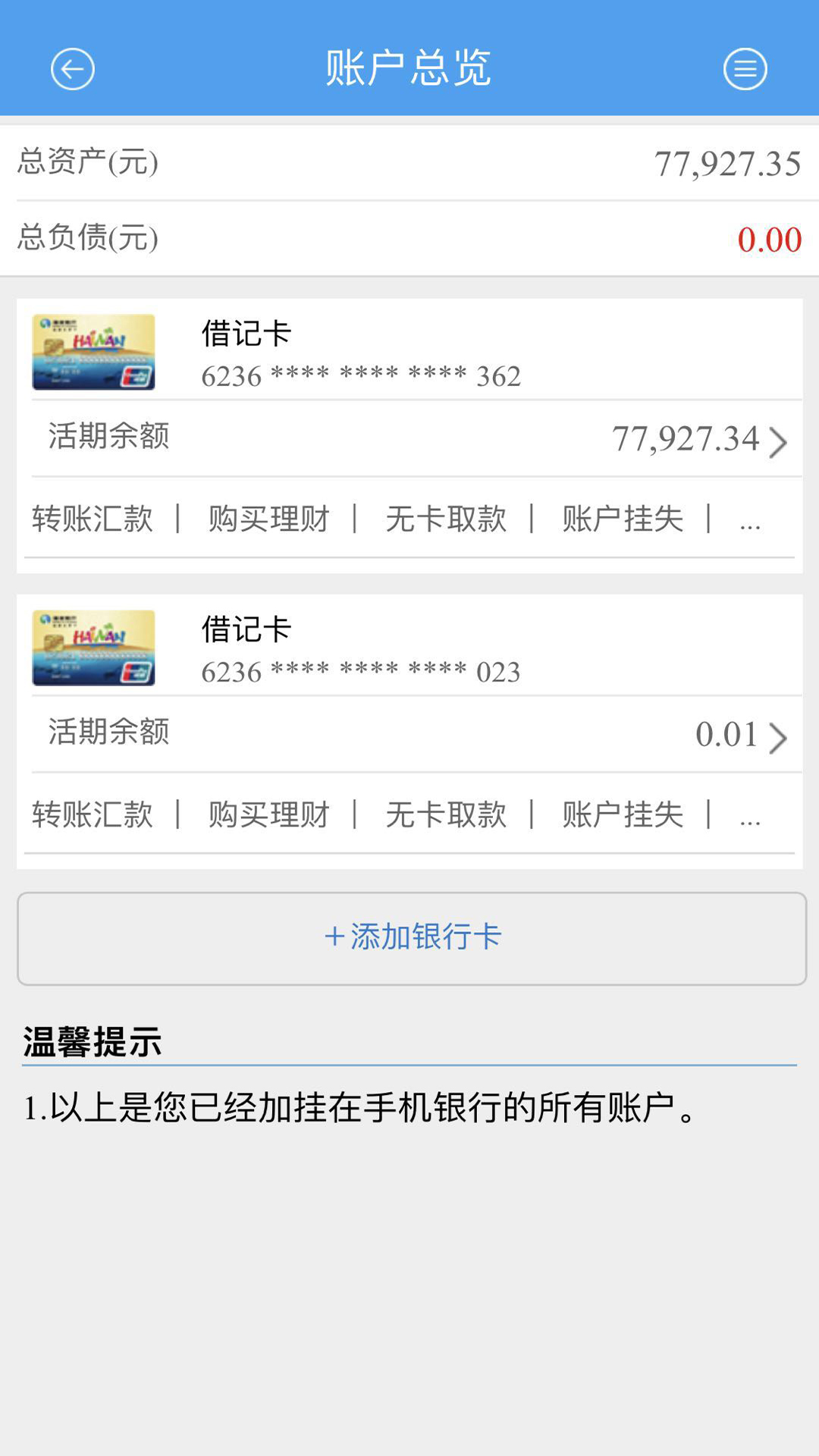Expand balance details of card ending 362
This screenshot has height=1456, width=819.
tap(777, 444)
